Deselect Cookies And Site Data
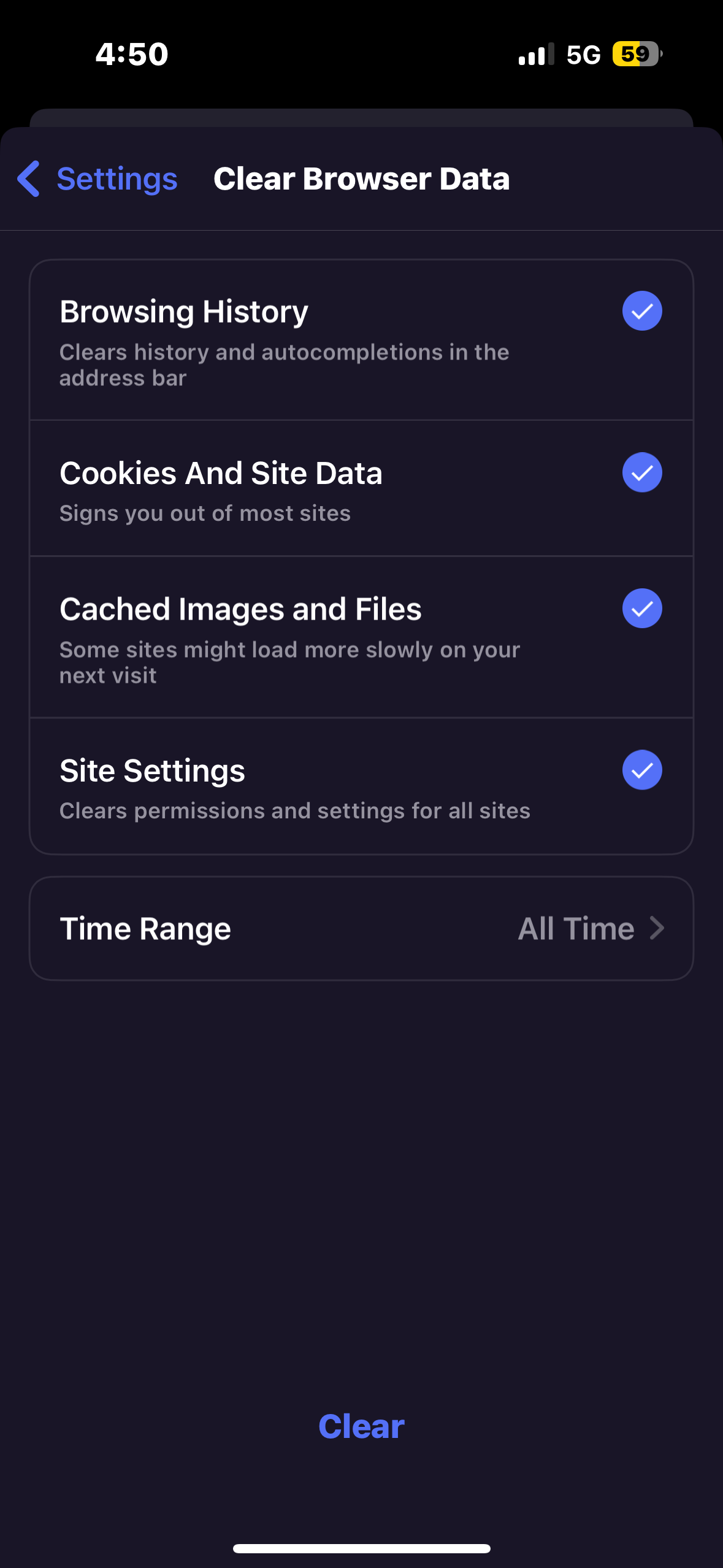Screen dimensions: 723x1568 (x=641, y=472)
